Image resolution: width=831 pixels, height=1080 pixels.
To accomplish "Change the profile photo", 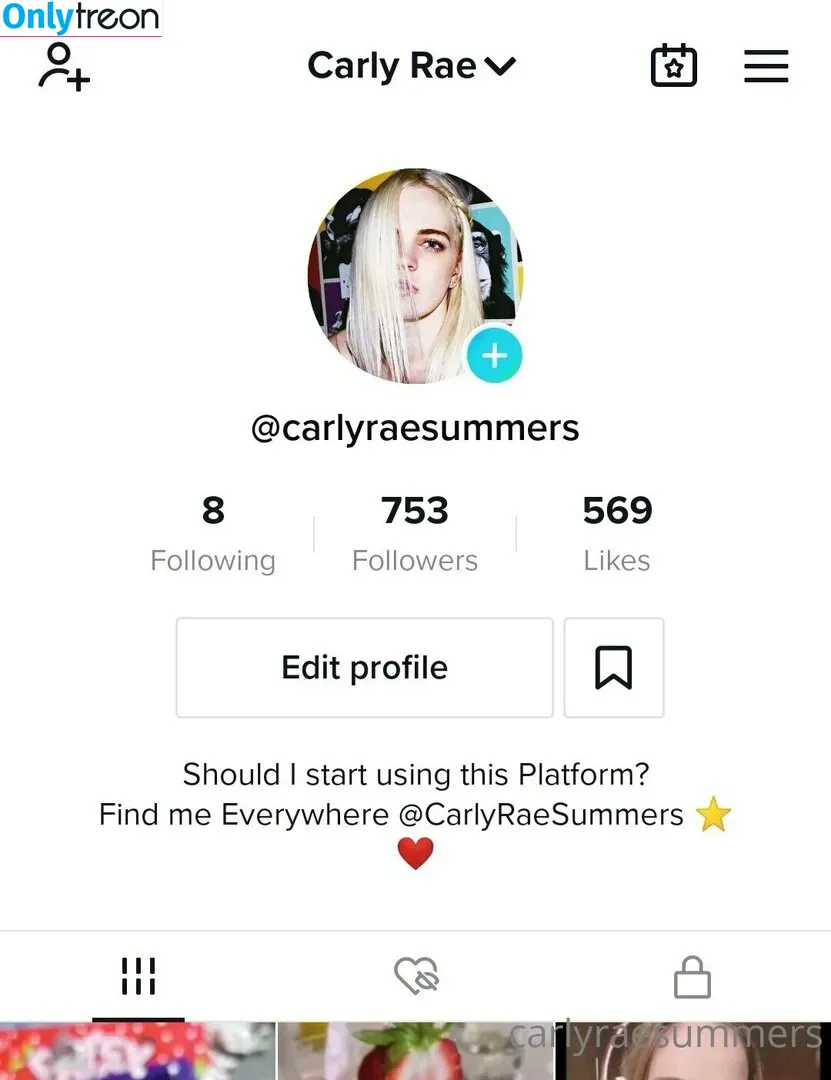I will [x=494, y=355].
